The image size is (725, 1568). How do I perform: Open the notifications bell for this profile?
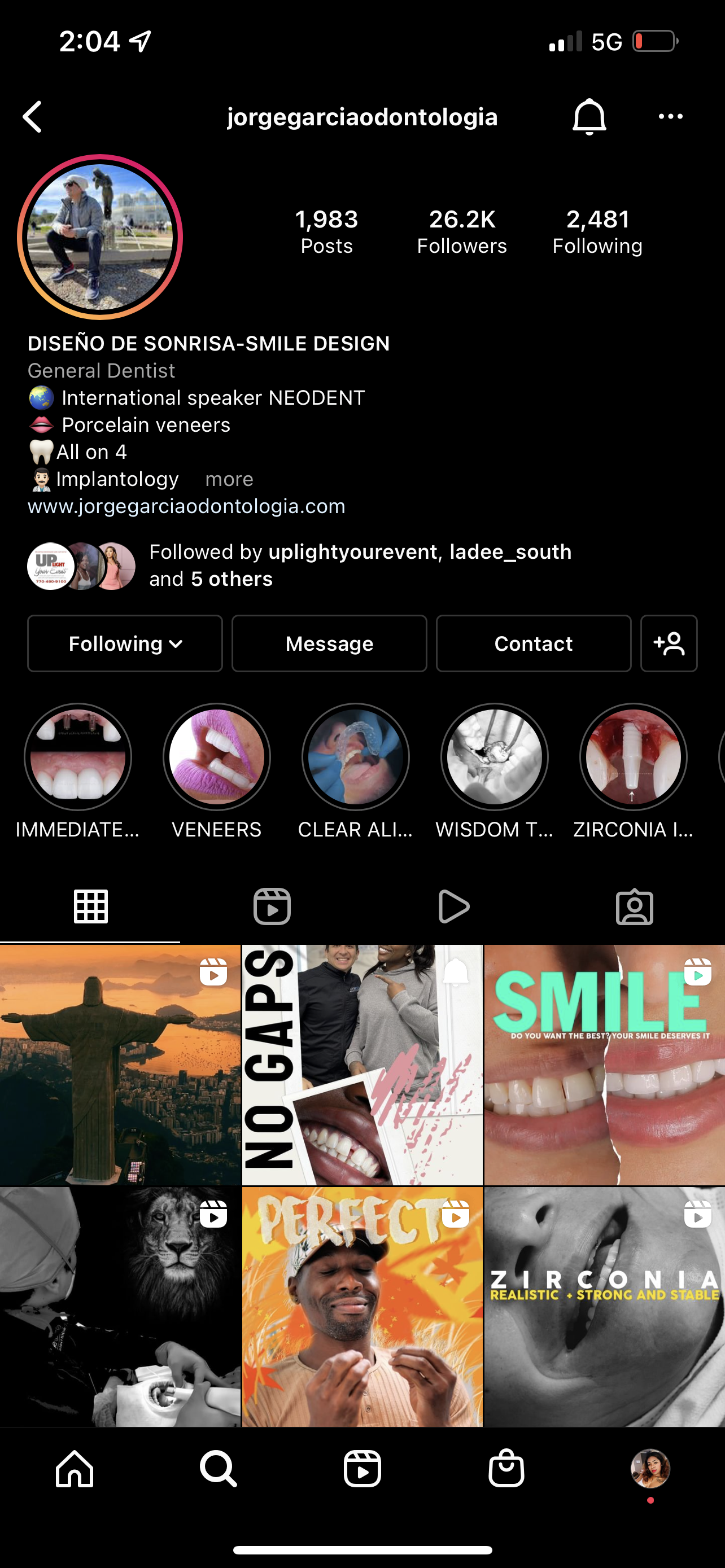point(589,116)
